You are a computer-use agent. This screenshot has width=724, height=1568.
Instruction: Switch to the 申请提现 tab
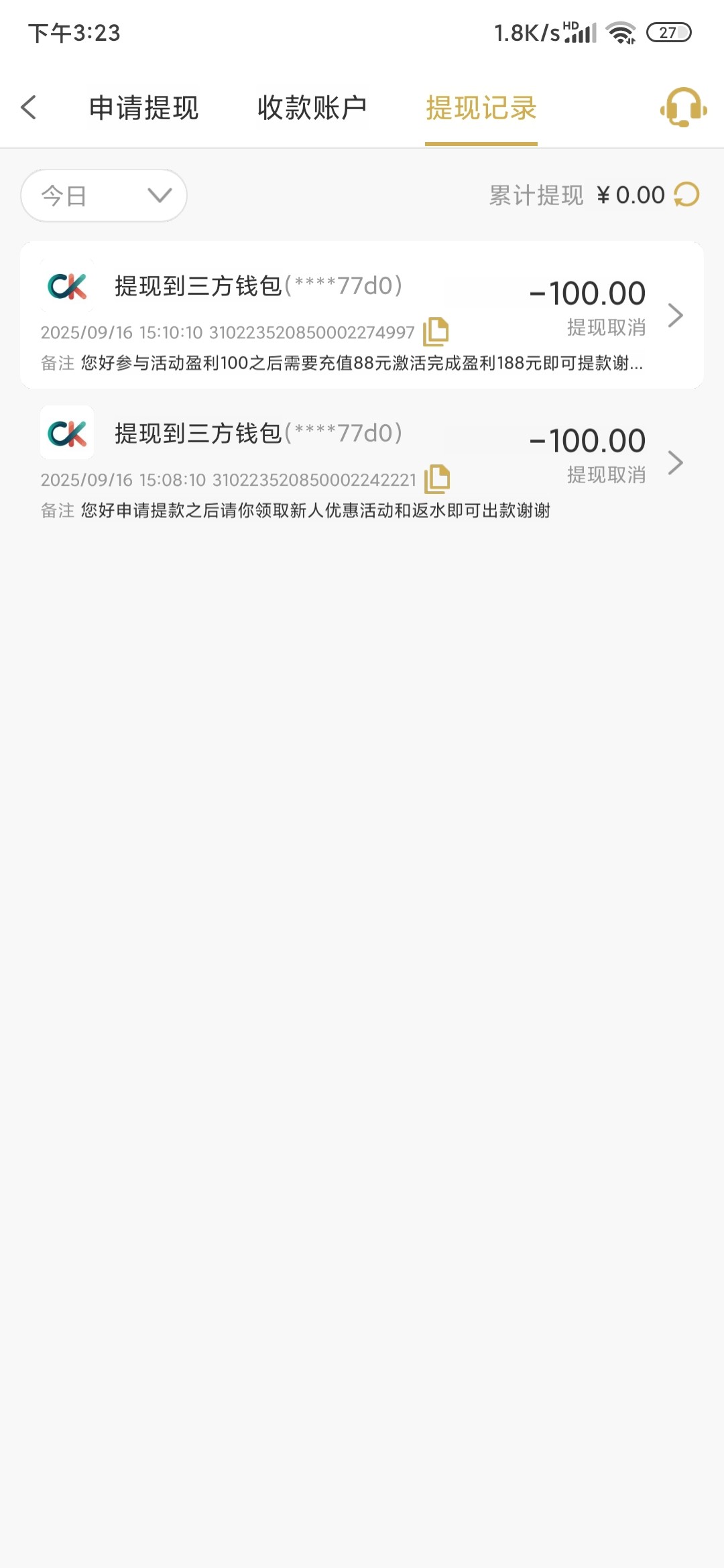click(x=144, y=108)
